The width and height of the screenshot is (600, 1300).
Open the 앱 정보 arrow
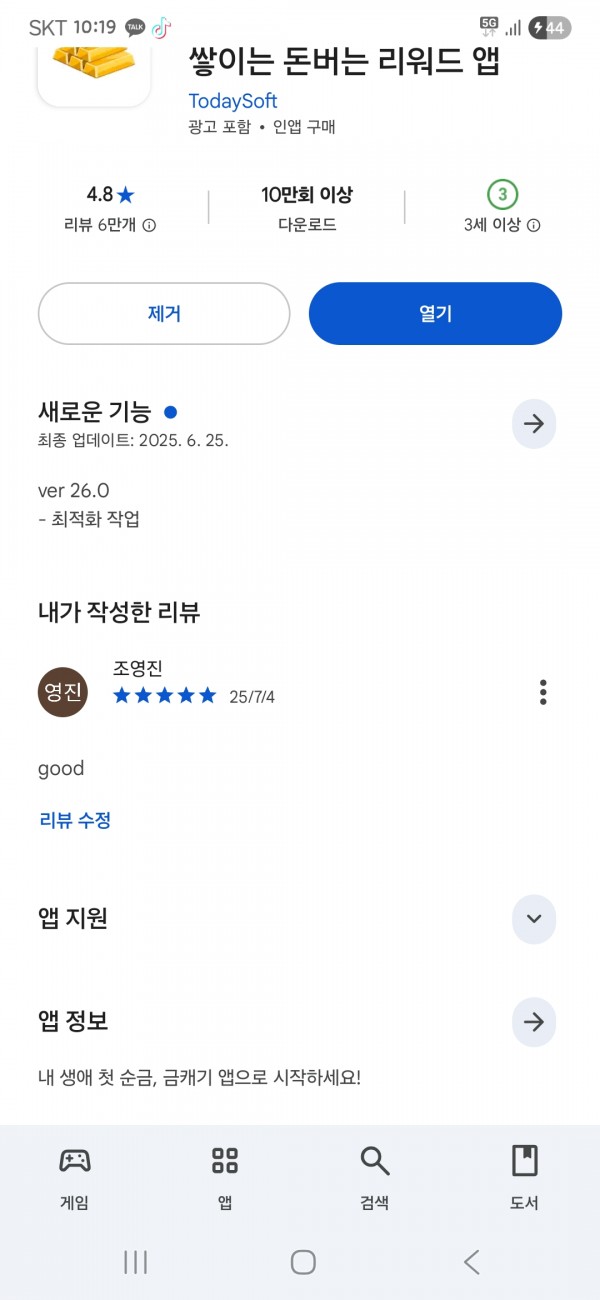tap(534, 1022)
